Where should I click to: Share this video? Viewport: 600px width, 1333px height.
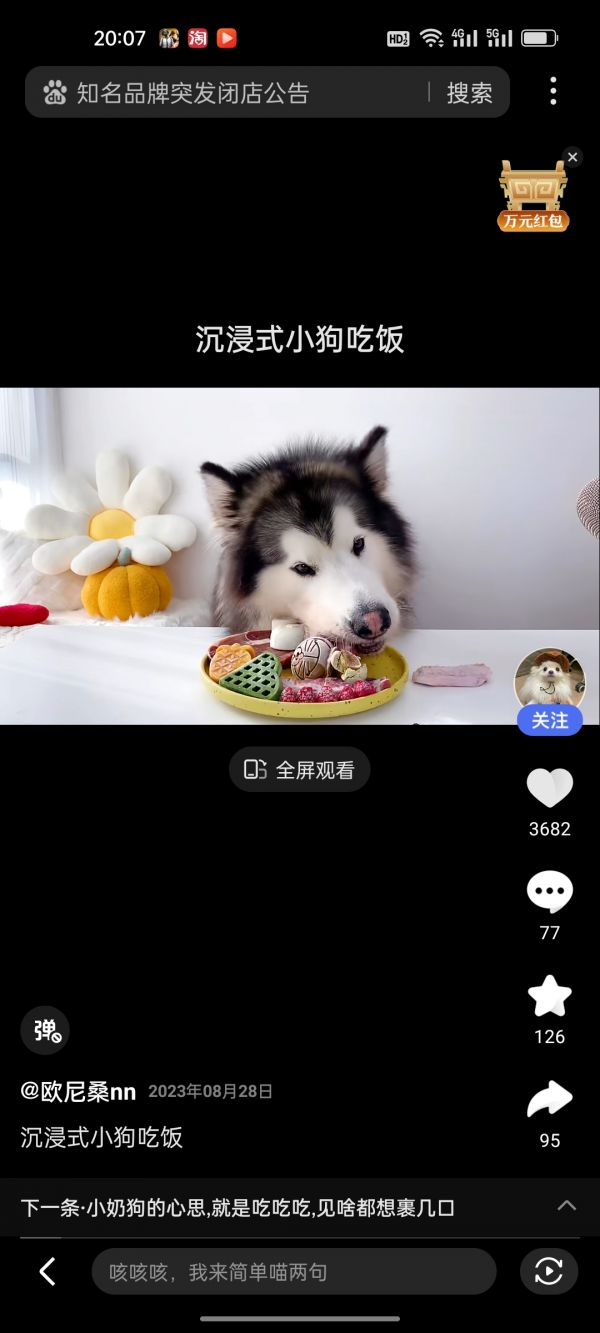point(549,1100)
